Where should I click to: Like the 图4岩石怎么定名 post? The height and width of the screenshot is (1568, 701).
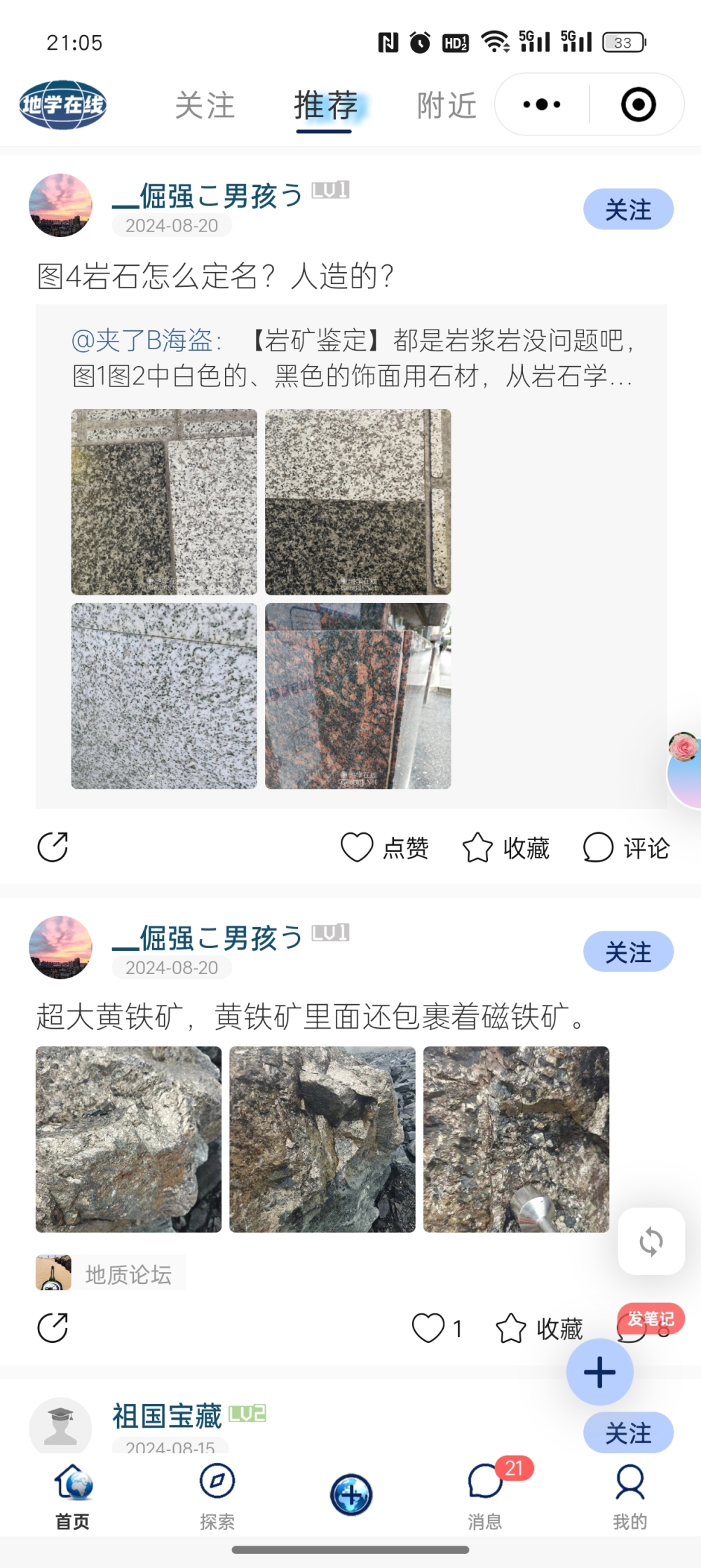384,847
